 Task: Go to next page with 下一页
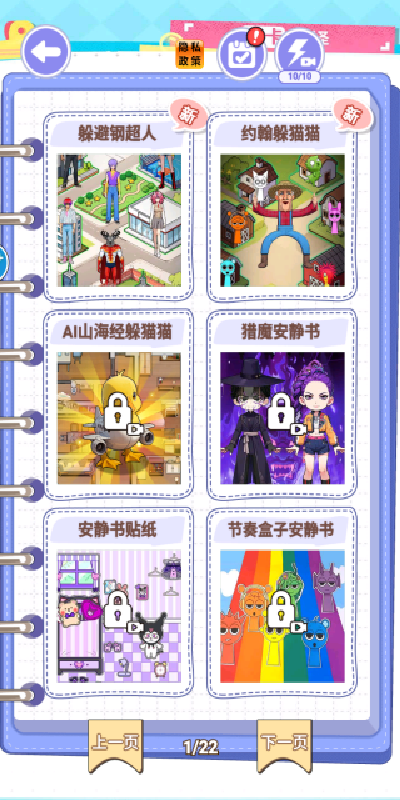tap(284, 744)
